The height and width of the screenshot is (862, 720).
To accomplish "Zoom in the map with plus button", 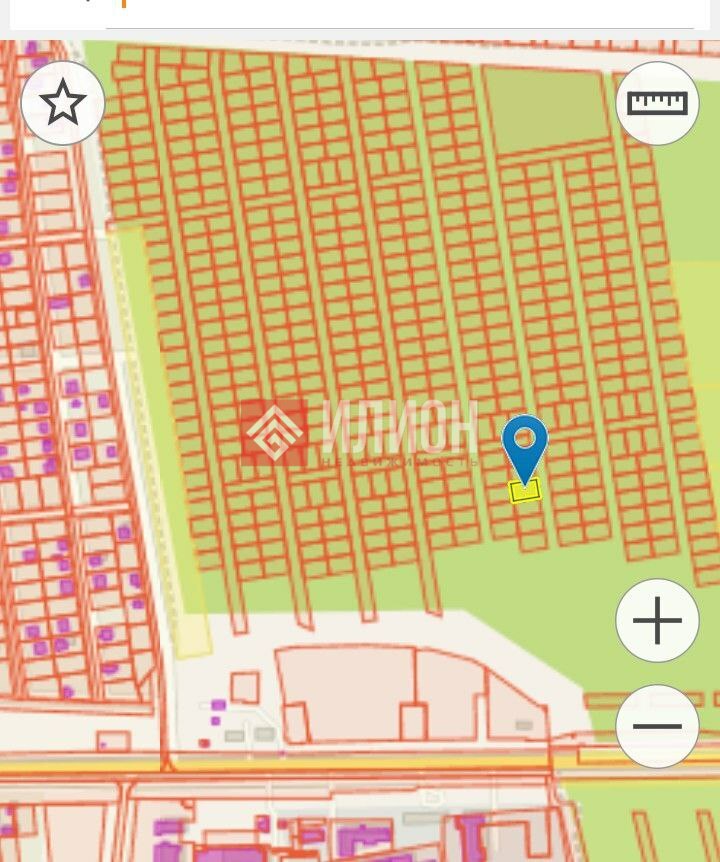I will pyautogui.click(x=657, y=621).
